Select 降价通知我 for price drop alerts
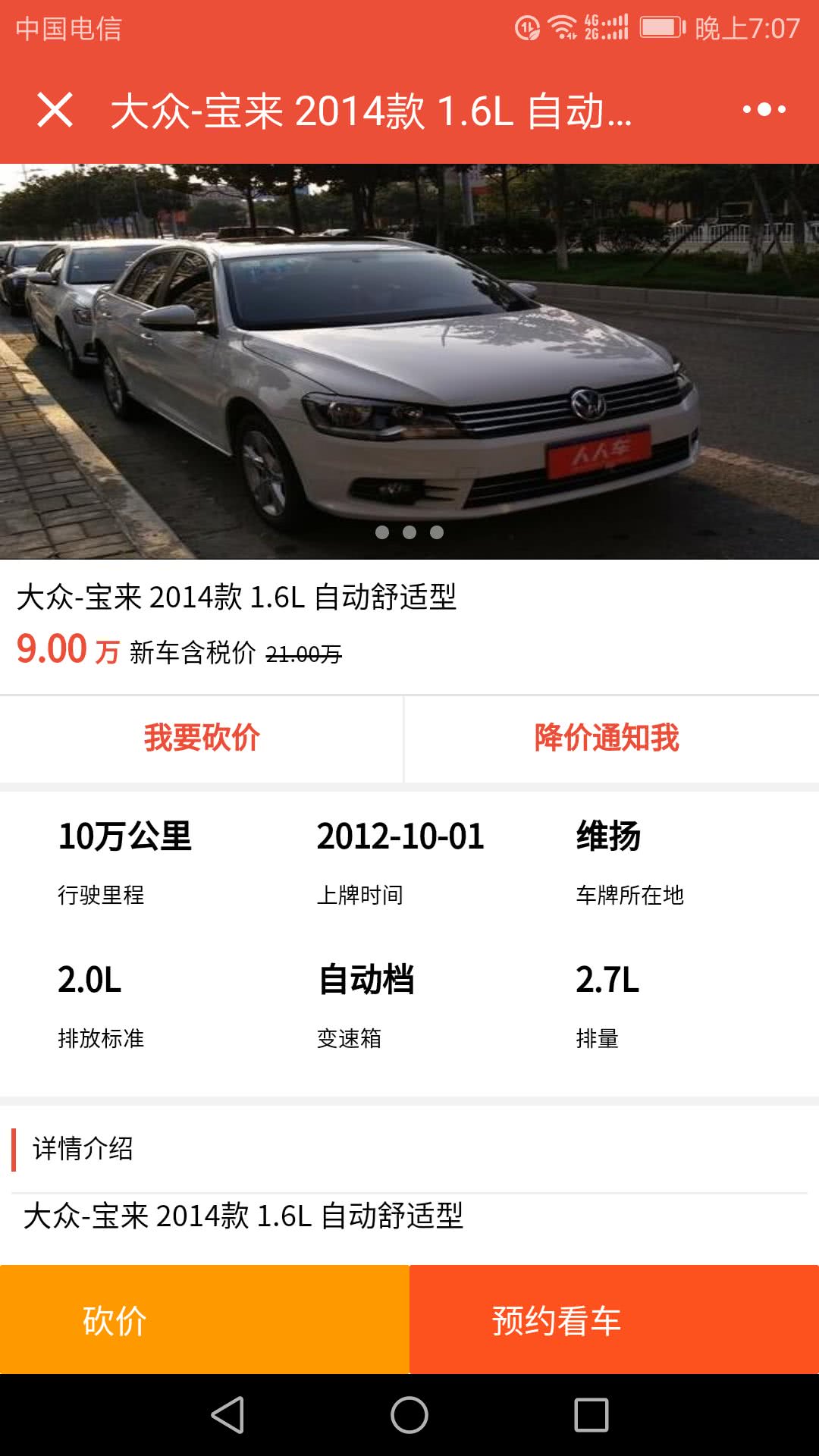 click(607, 738)
